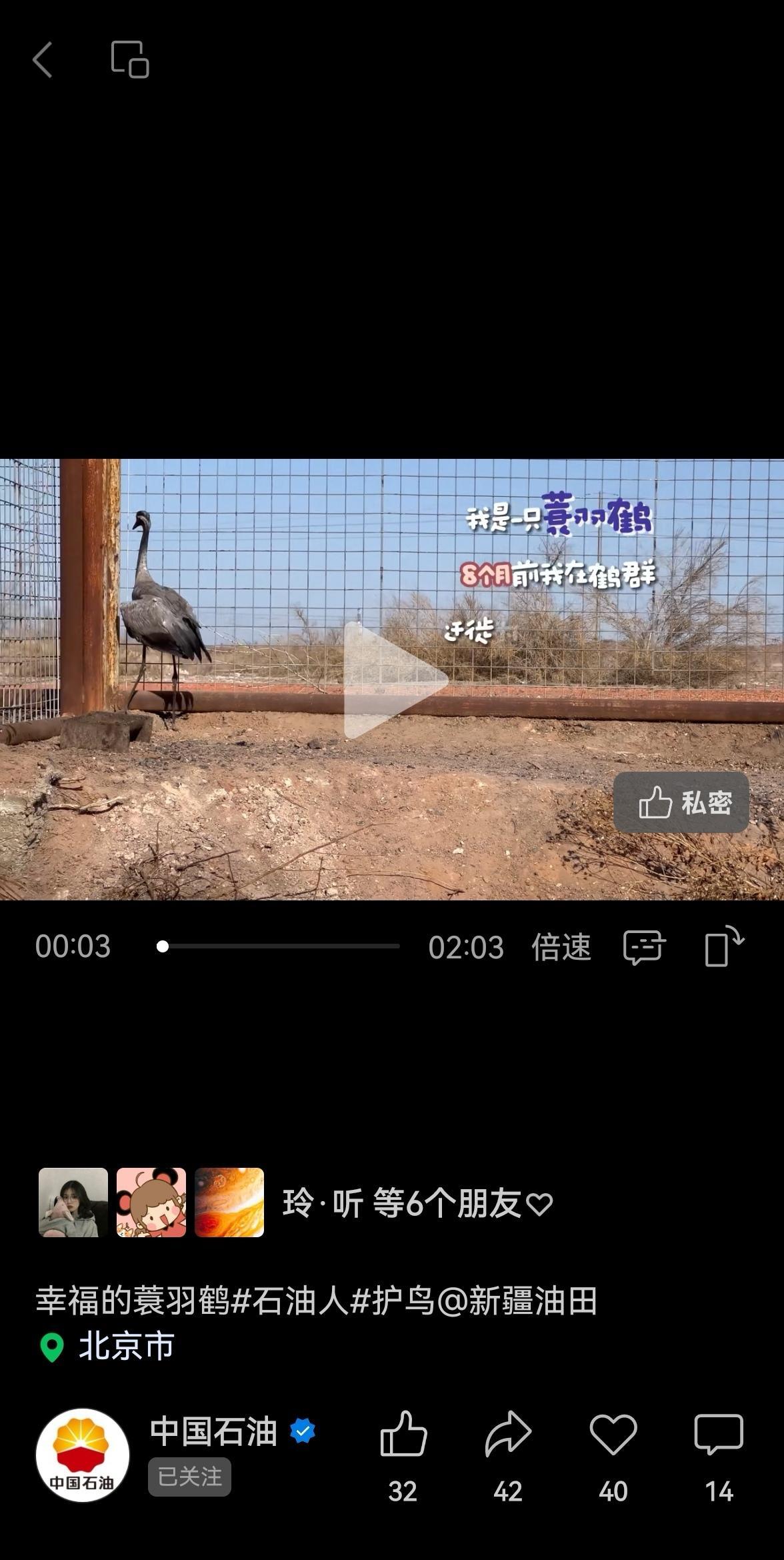Open 中国石油 account profile
Viewport: 784px width, 1560px height.
click(213, 1431)
